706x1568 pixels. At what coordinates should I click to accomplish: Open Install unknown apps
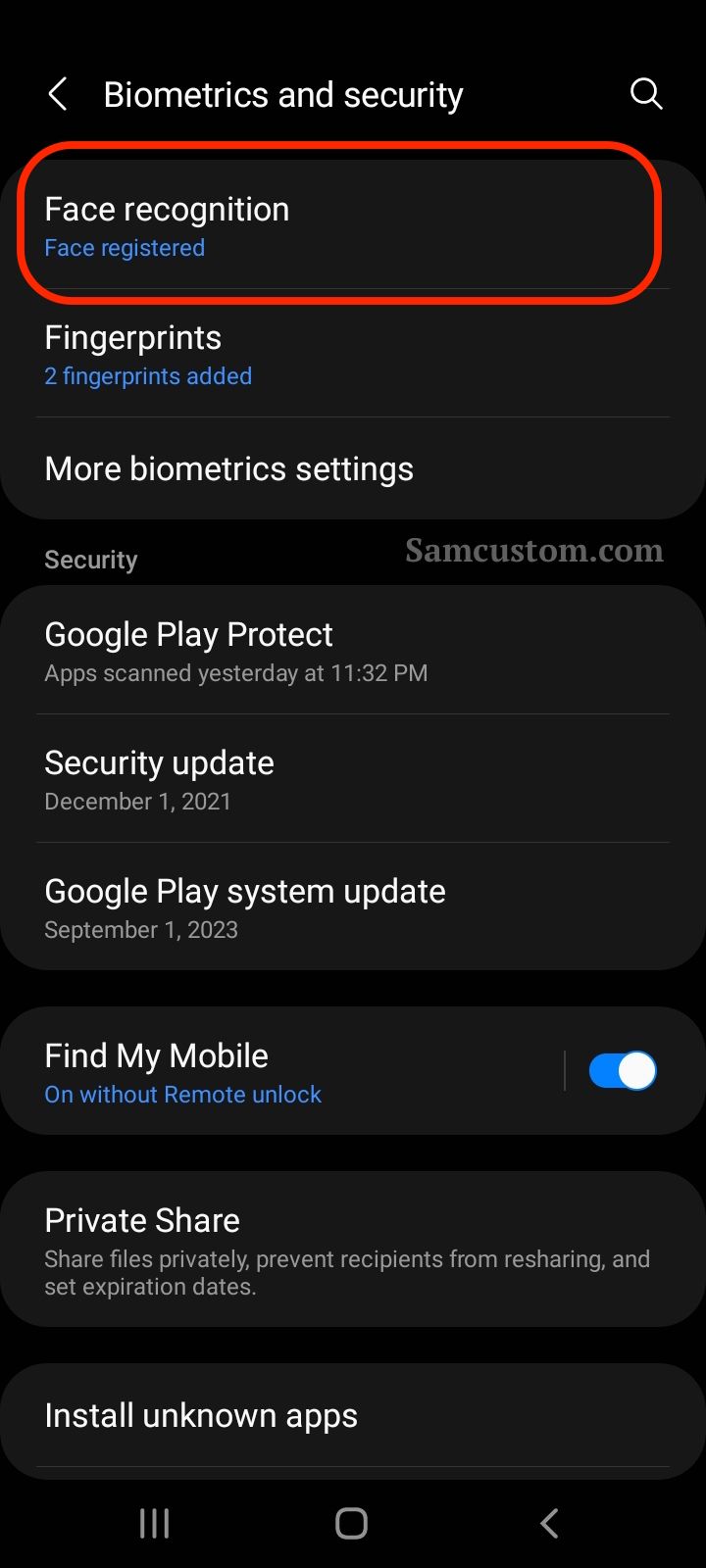[353, 1415]
